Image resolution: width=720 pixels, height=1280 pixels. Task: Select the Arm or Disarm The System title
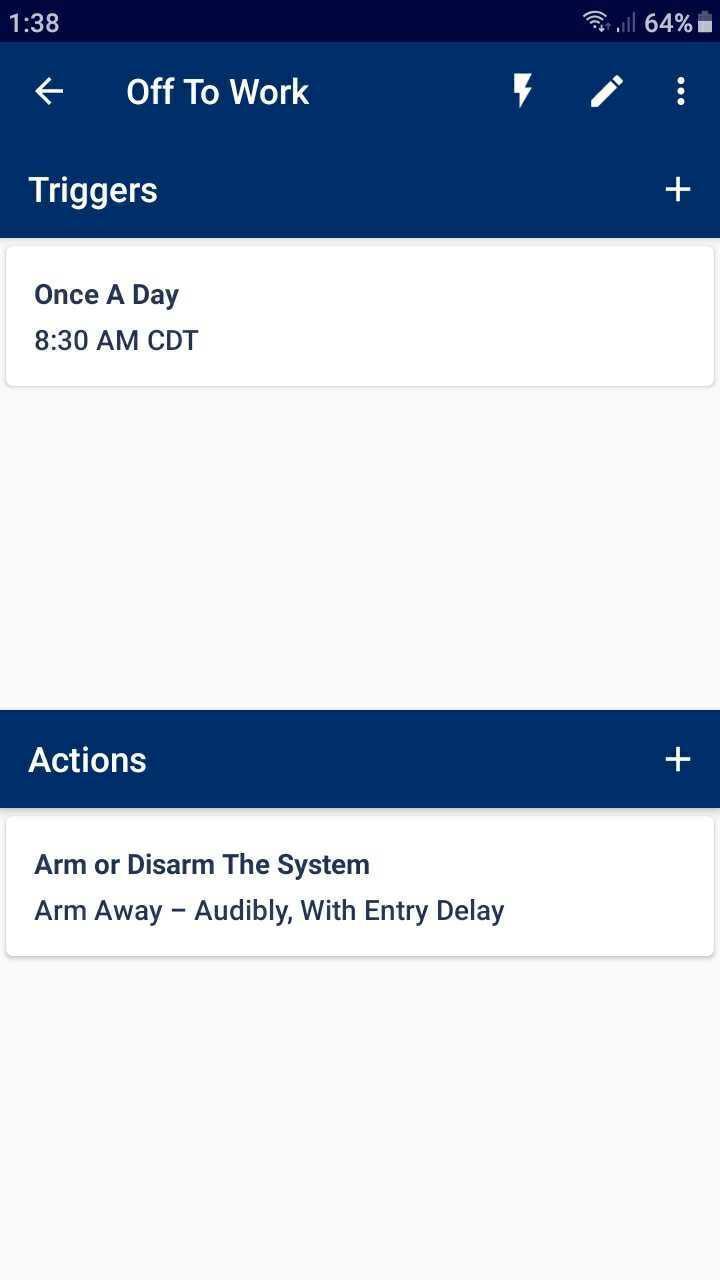click(x=202, y=863)
